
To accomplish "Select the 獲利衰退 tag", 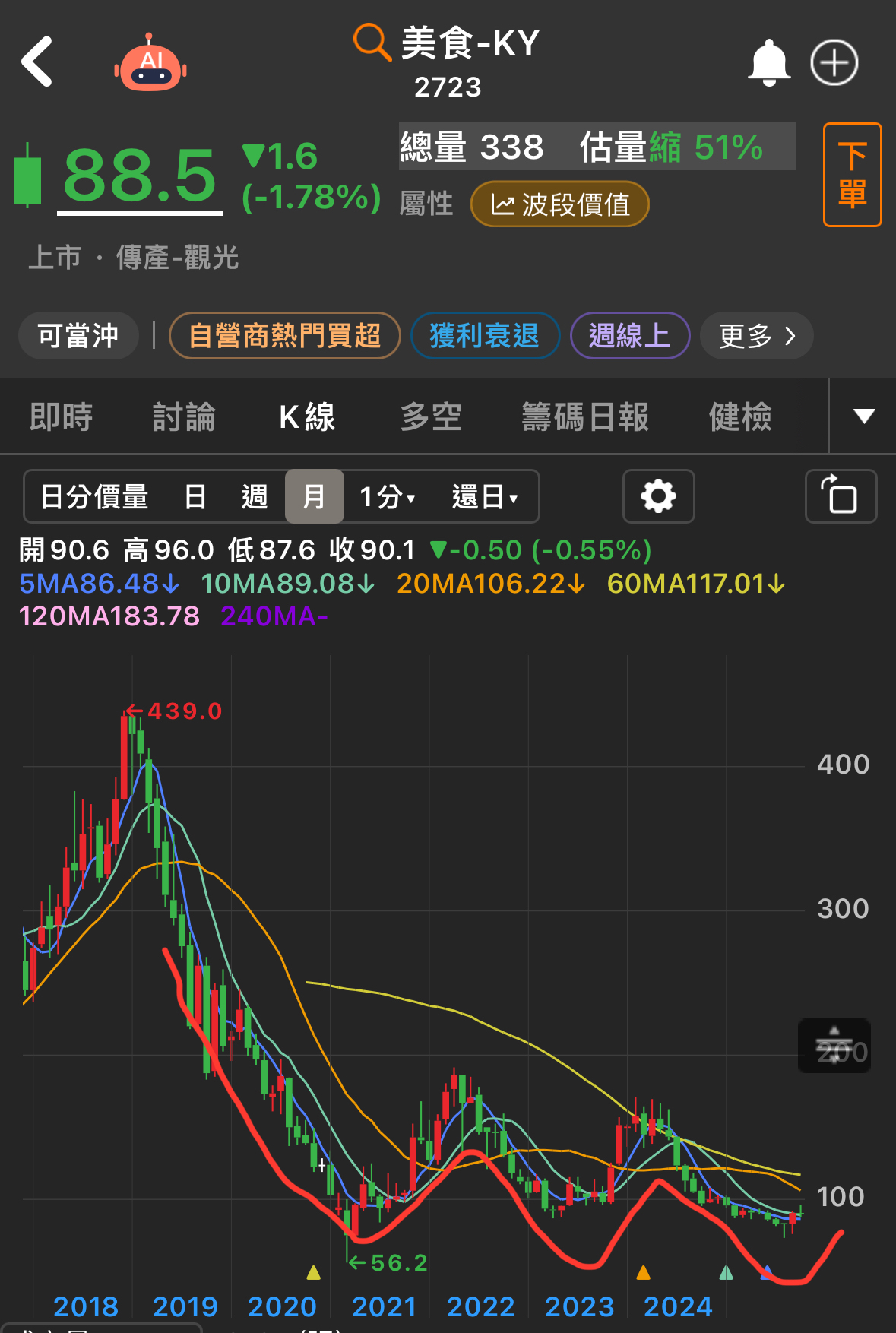I will point(486,335).
